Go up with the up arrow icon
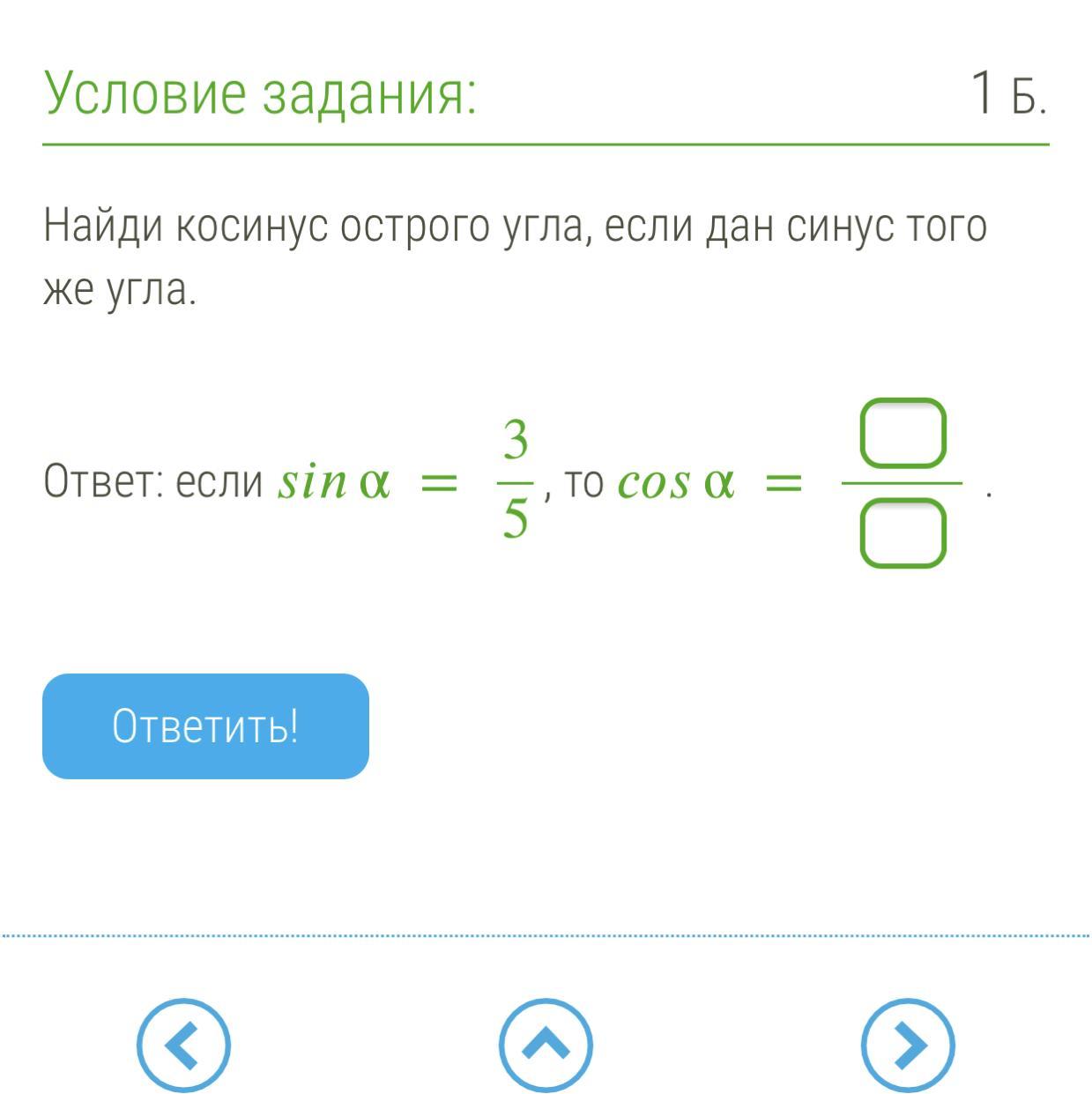Screen dimensions: 1092x1094 (546, 1046)
